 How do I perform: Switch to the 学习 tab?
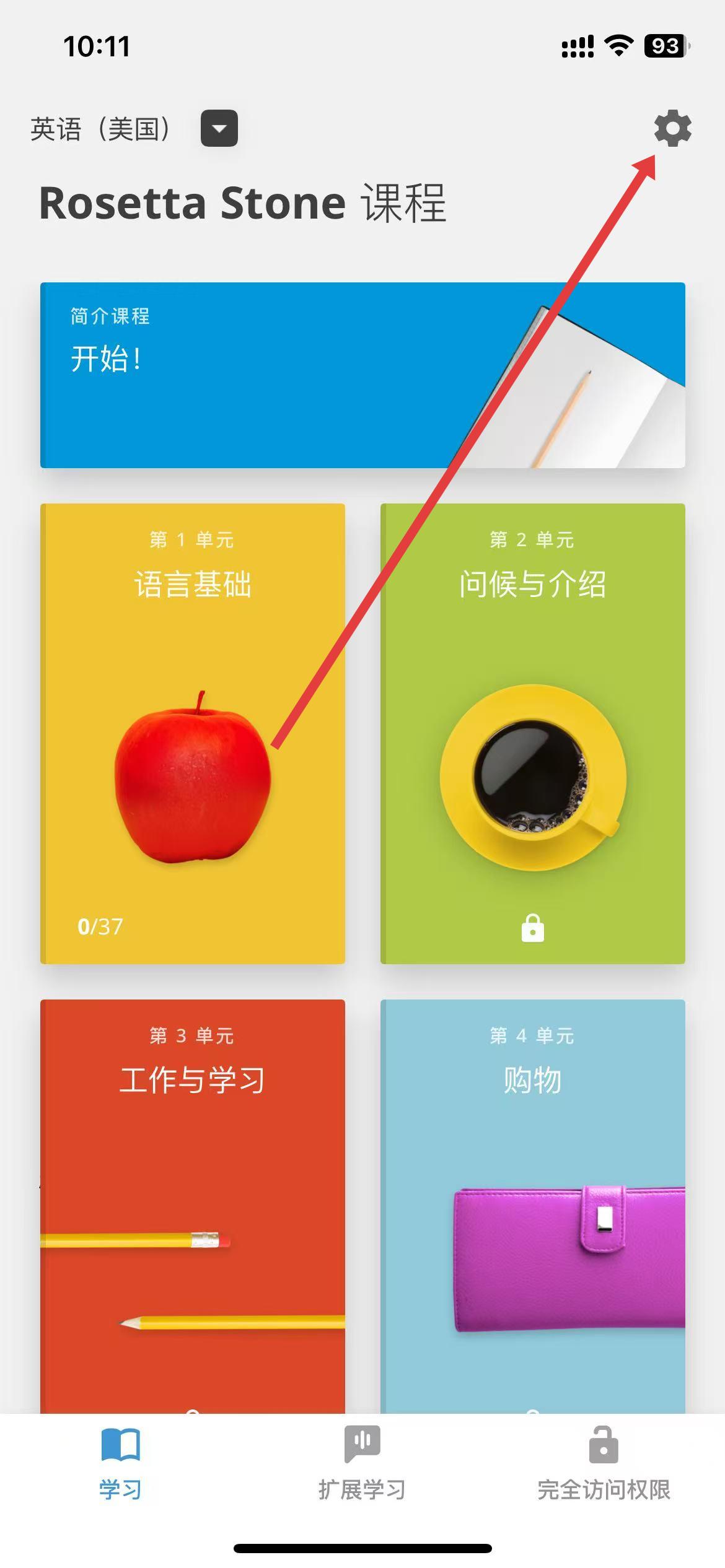(x=121, y=1461)
